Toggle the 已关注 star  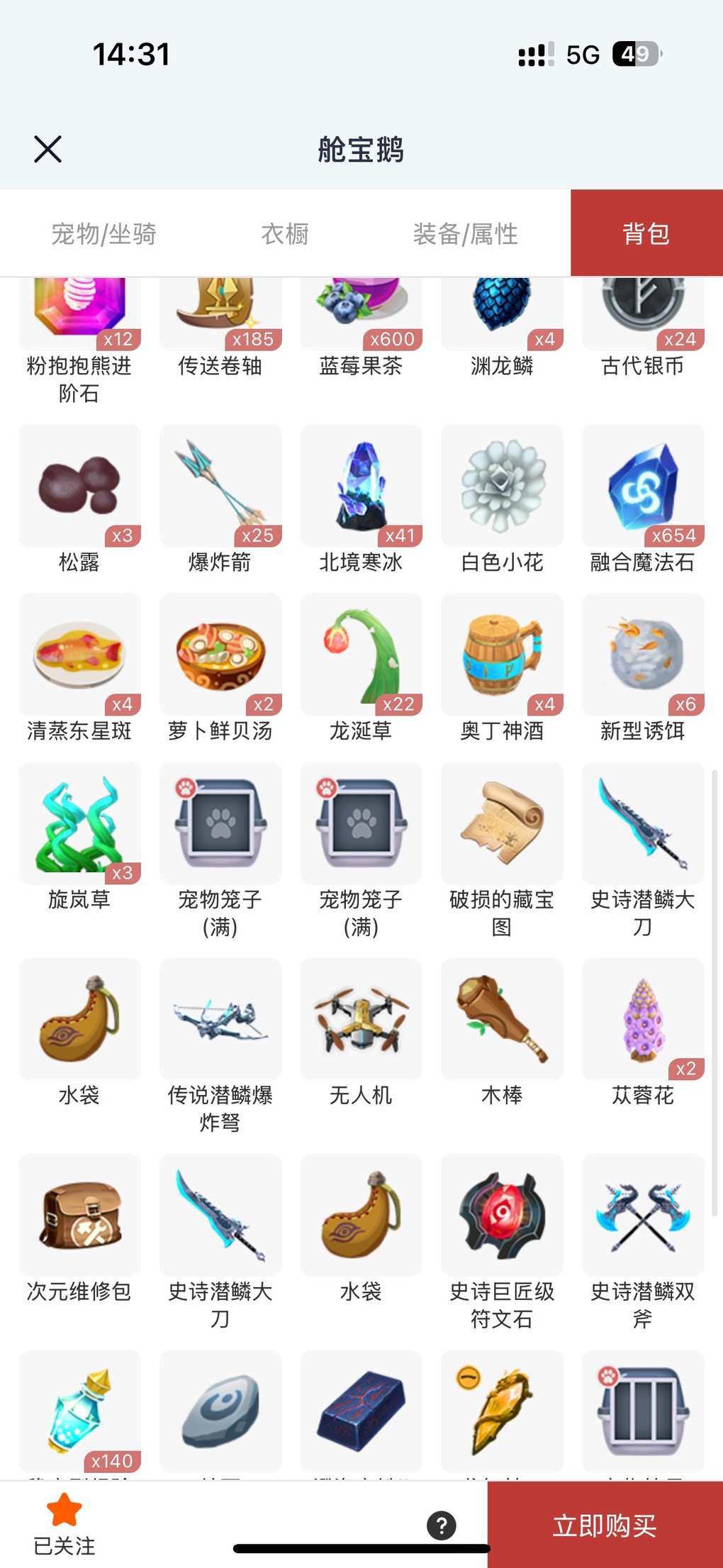click(64, 1523)
